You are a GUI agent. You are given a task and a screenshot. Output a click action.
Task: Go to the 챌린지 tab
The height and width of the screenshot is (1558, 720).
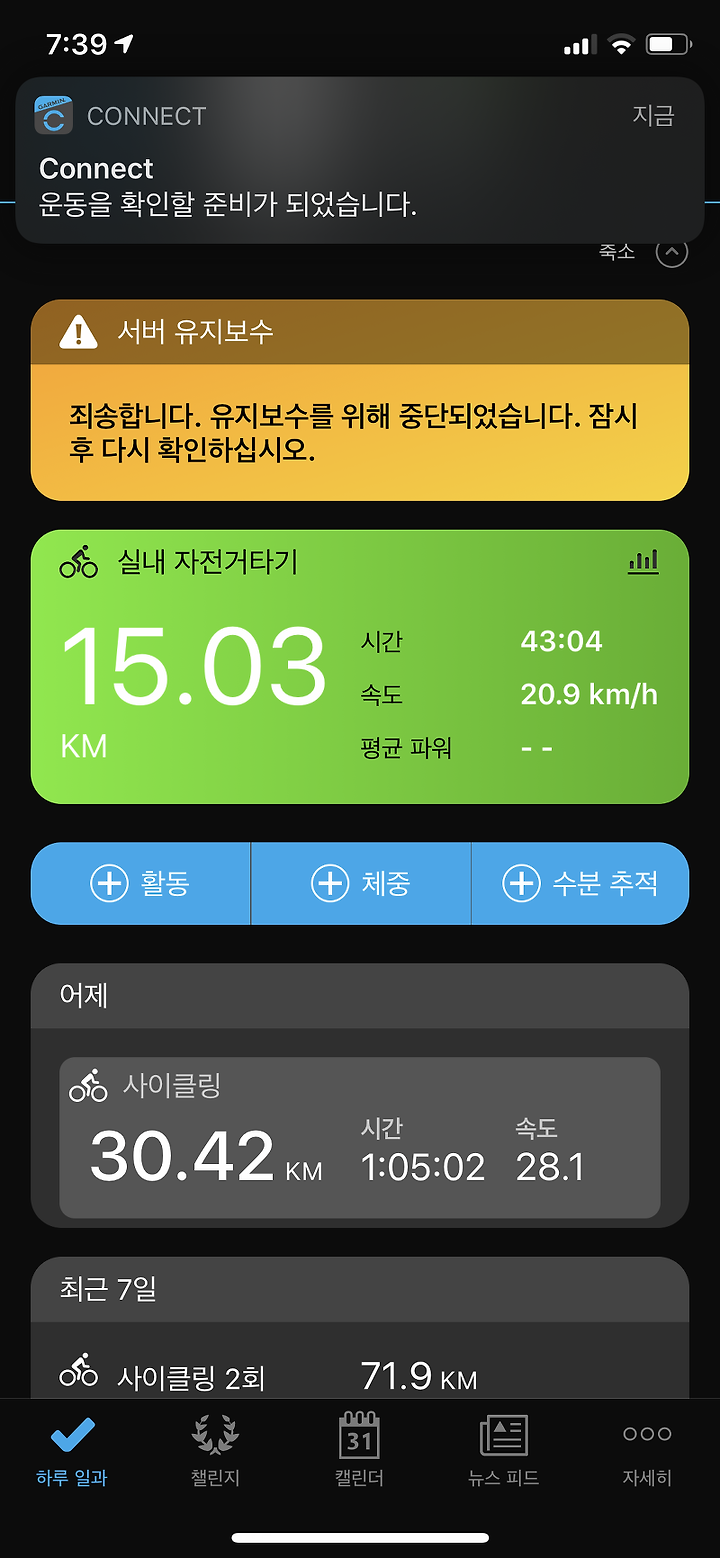tap(215, 1452)
